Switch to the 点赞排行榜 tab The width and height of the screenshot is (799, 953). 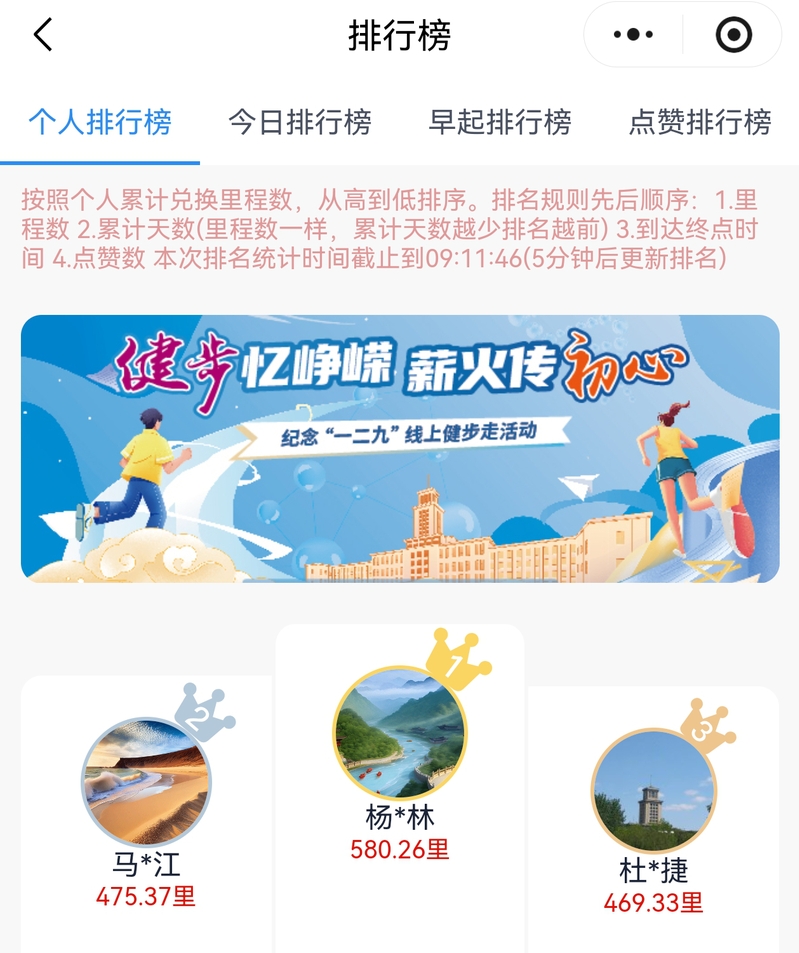point(700,123)
